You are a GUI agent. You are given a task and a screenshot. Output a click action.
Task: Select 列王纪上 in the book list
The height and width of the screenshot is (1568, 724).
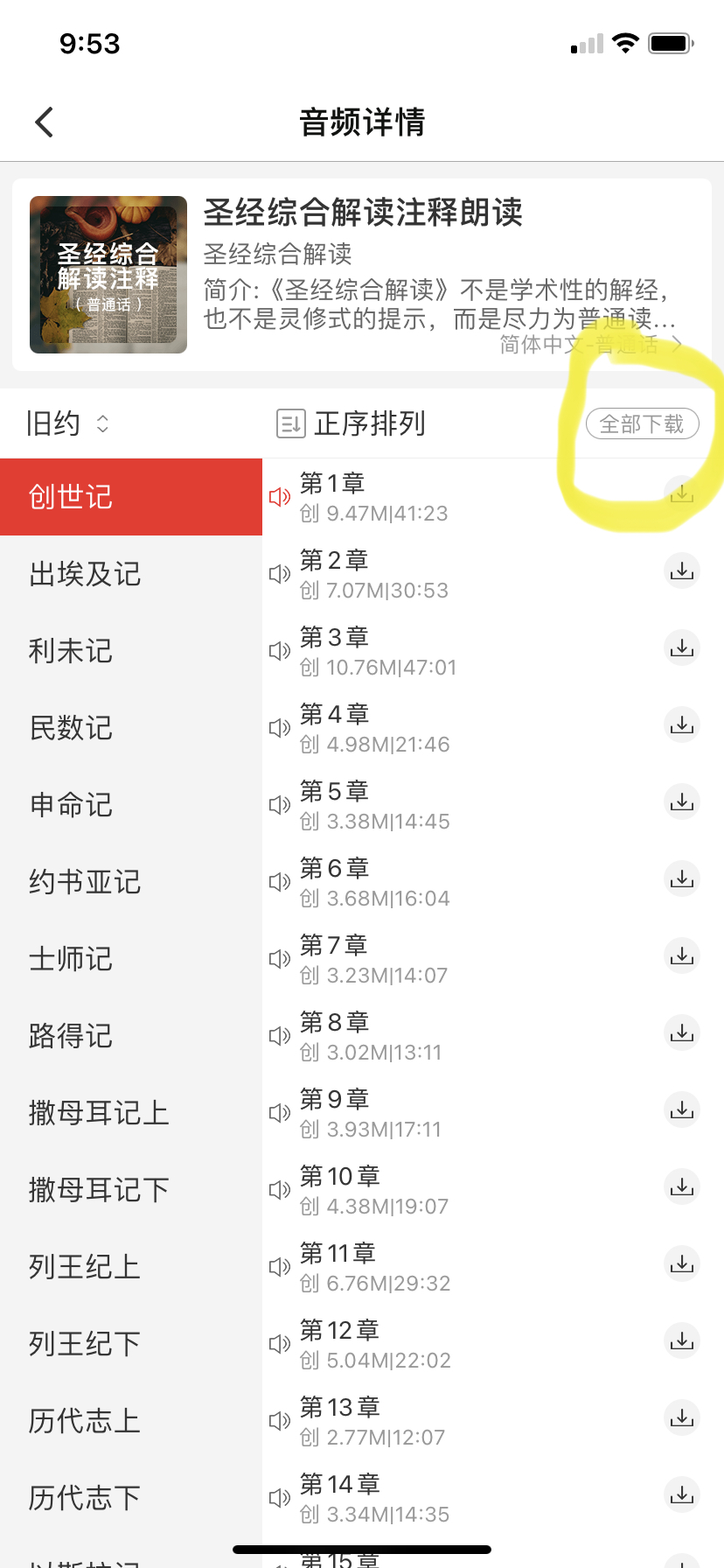[85, 1267]
